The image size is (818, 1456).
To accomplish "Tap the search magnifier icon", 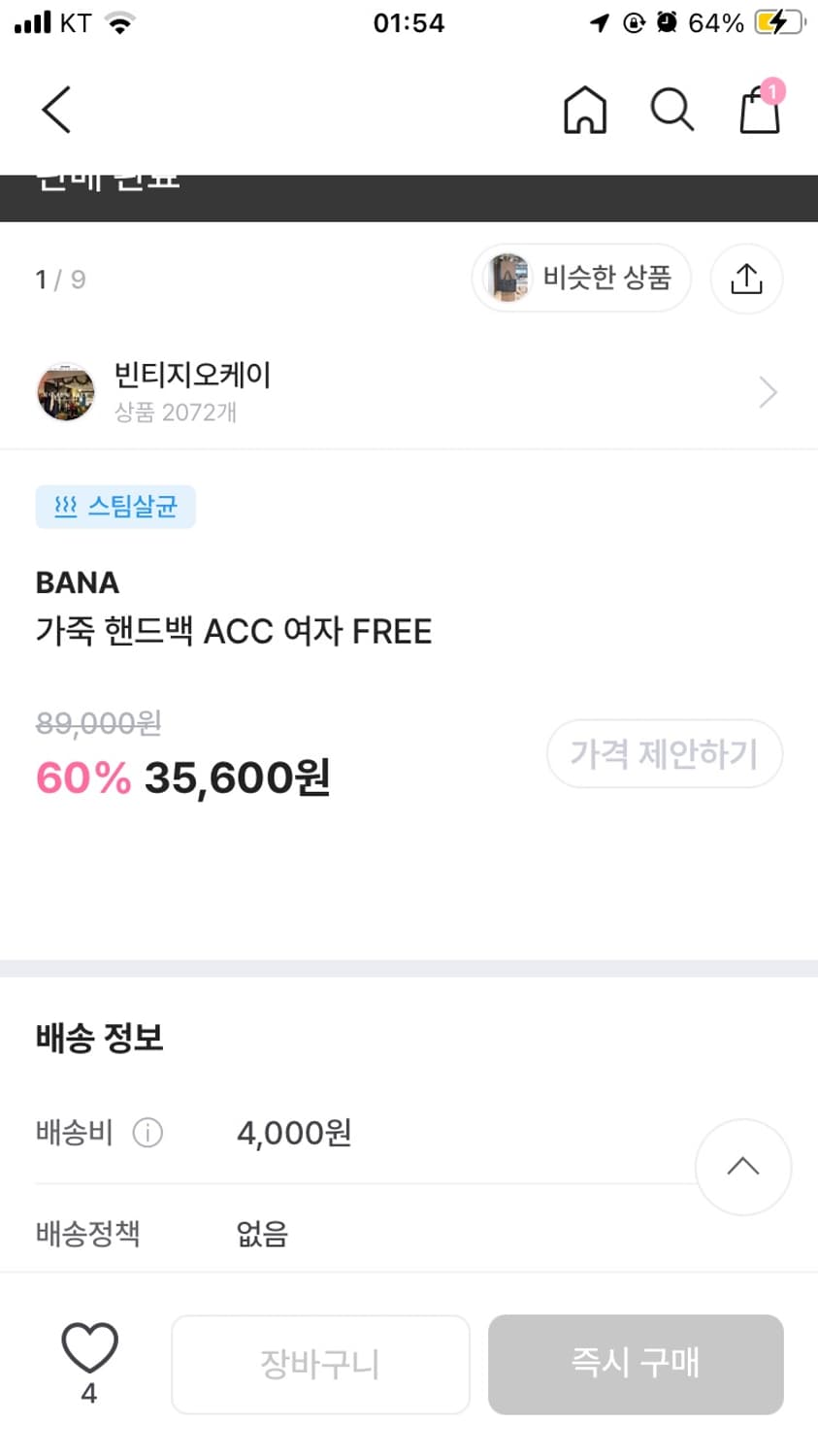I will (671, 110).
